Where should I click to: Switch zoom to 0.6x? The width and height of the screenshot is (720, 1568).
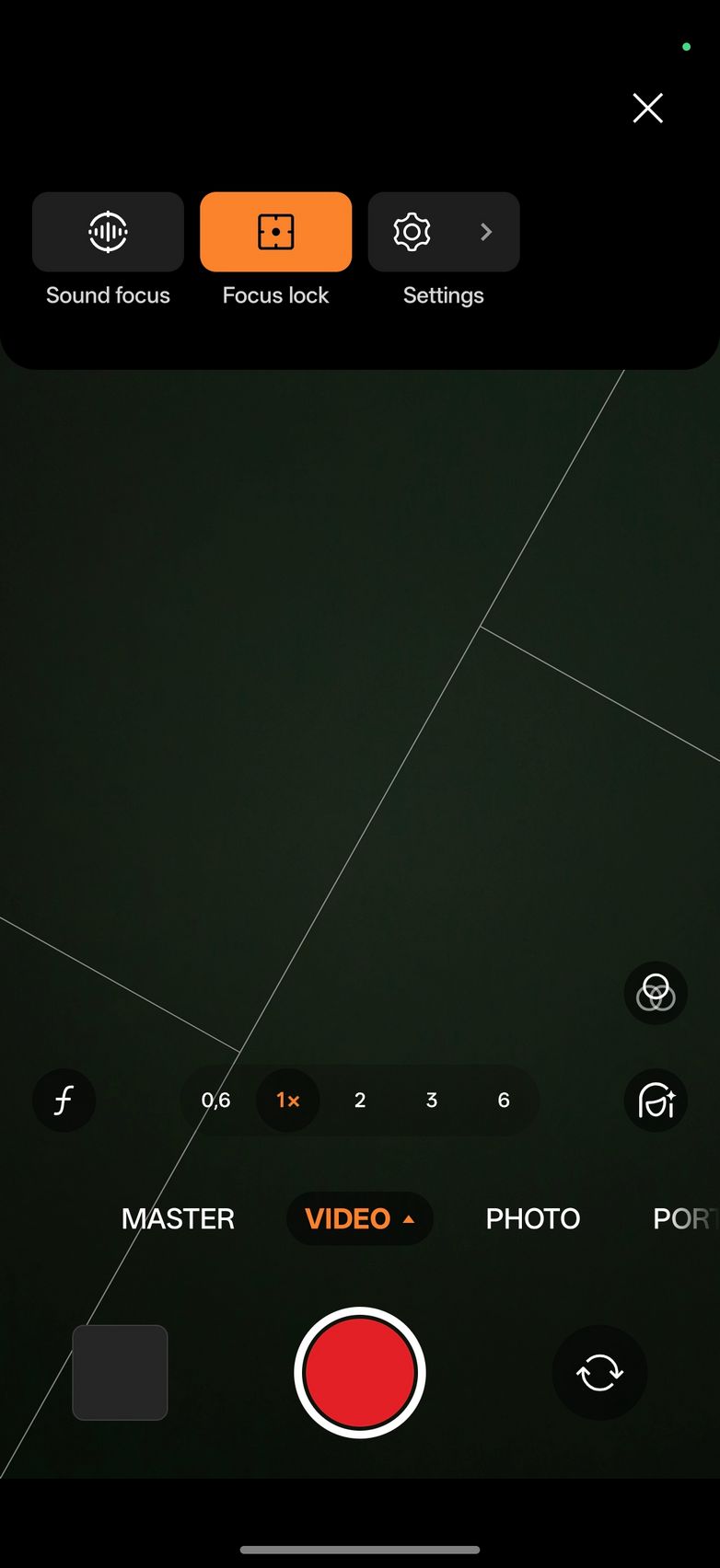pyautogui.click(x=216, y=1101)
